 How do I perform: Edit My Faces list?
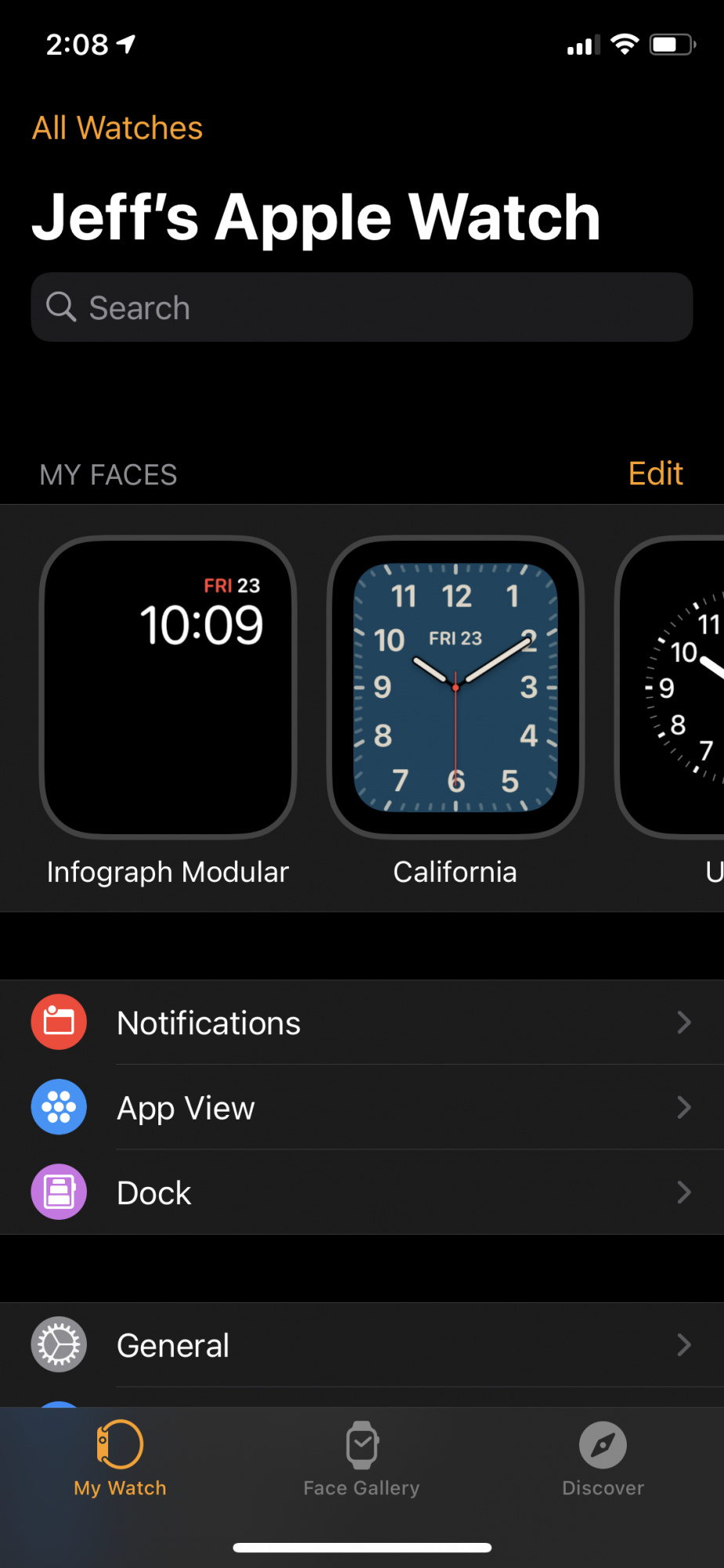pos(656,474)
